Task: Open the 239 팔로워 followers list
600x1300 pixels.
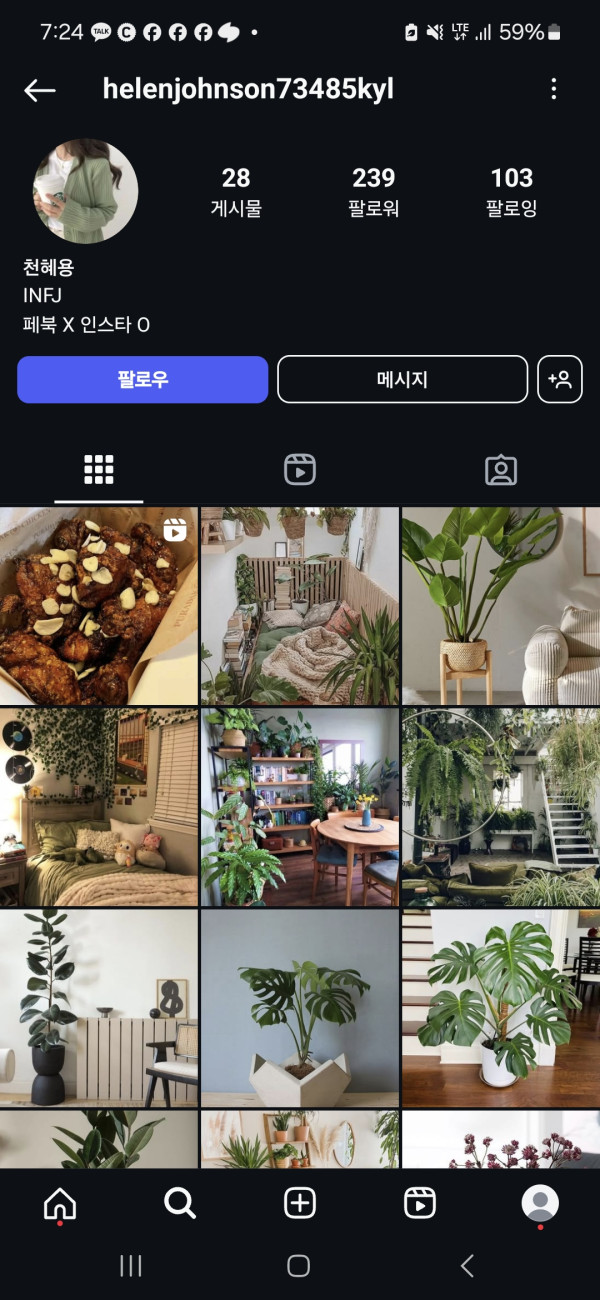Action: coord(373,192)
